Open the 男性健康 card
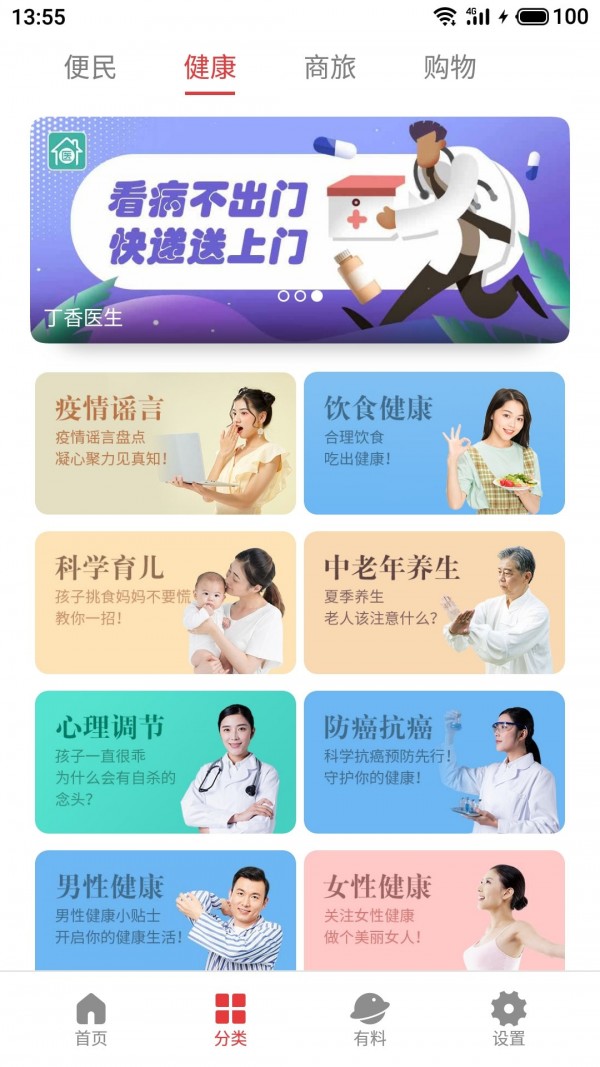The height and width of the screenshot is (1067, 600). point(165,910)
